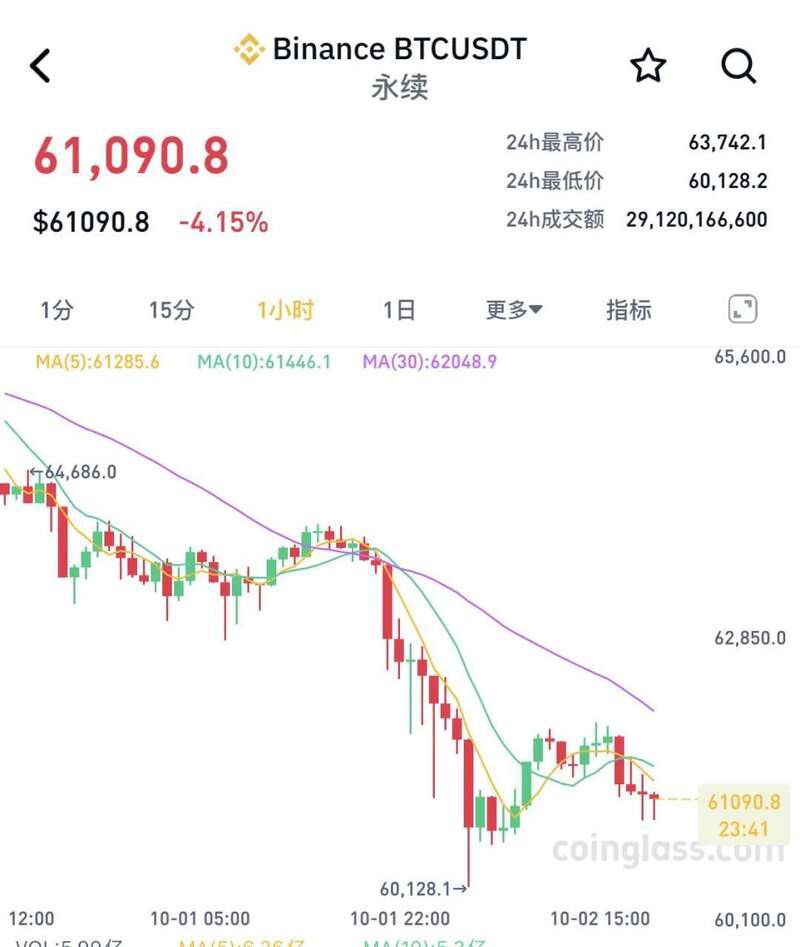Go back using the arrow icon
Screen dimensions: 800x947
[x=40, y=66]
